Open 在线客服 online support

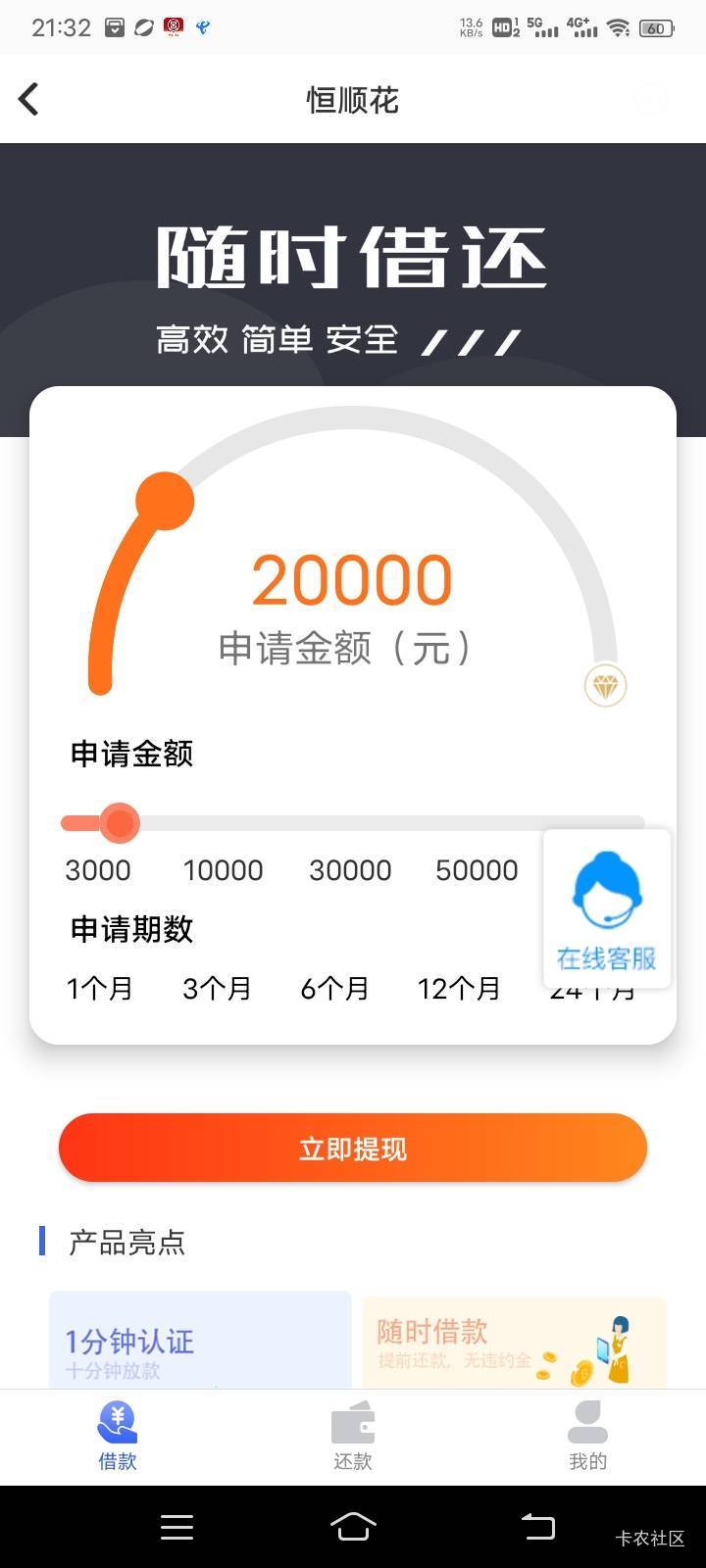pyautogui.click(x=607, y=908)
